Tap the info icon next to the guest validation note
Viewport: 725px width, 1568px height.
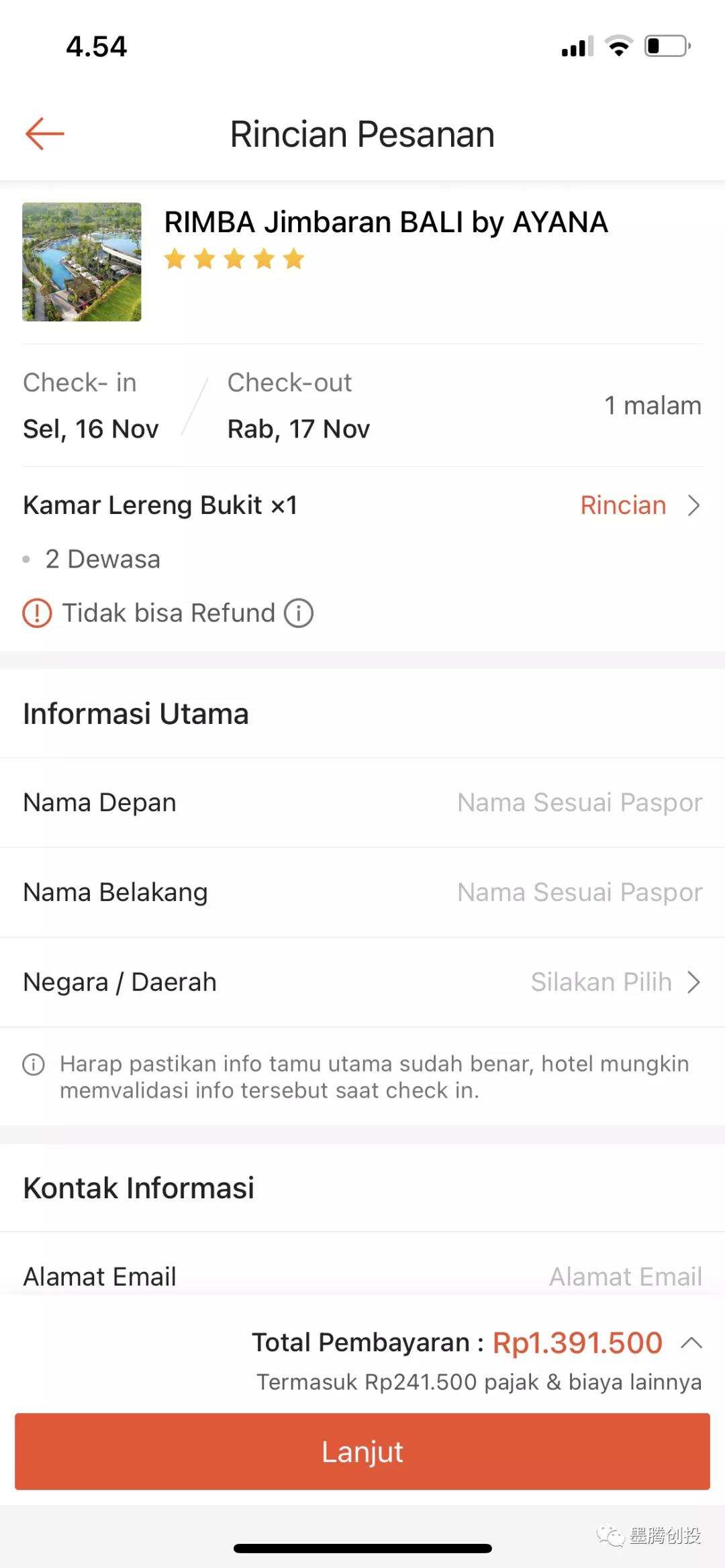33,1063
